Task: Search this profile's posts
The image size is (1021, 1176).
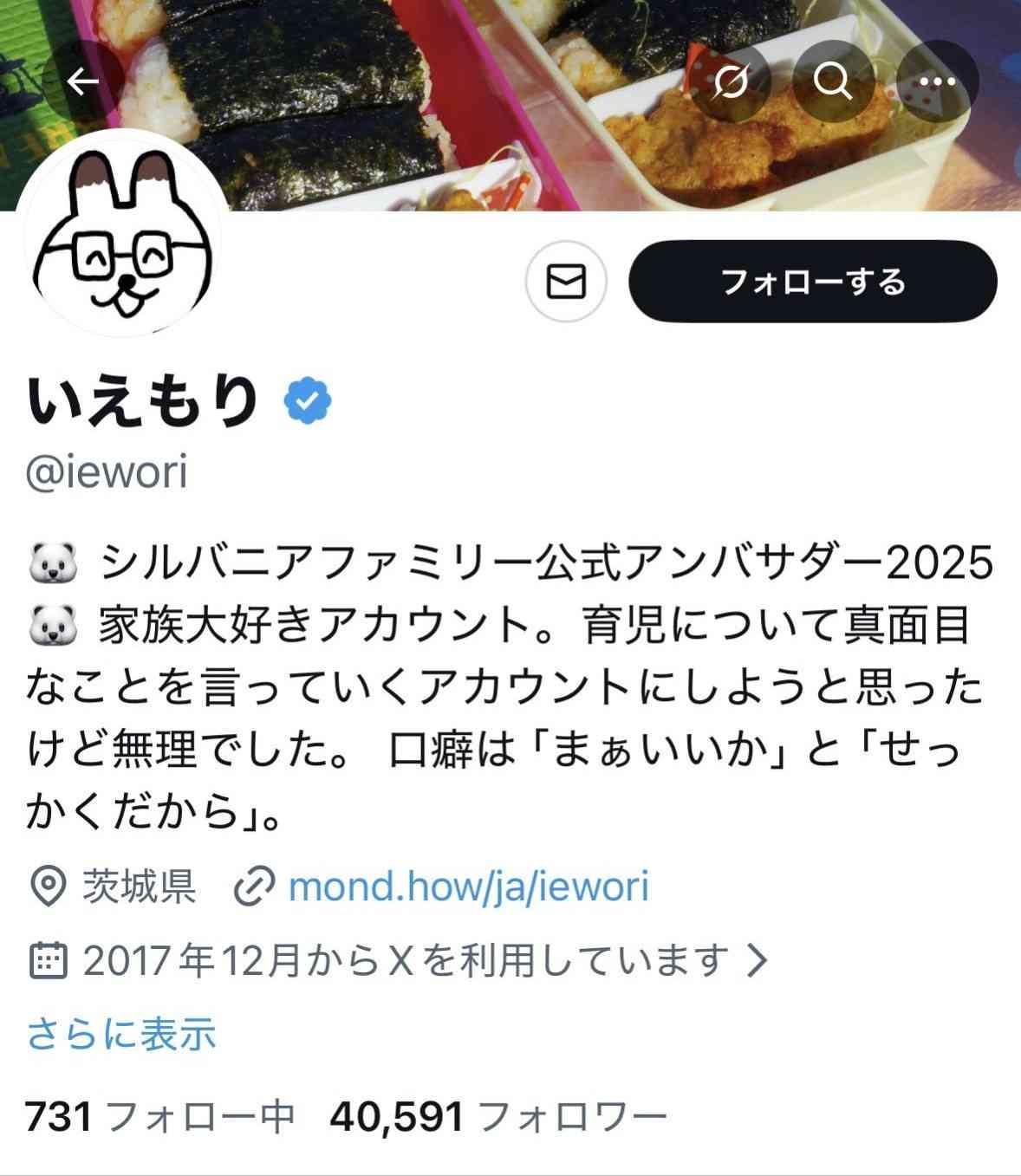Action: coord(833,82)
